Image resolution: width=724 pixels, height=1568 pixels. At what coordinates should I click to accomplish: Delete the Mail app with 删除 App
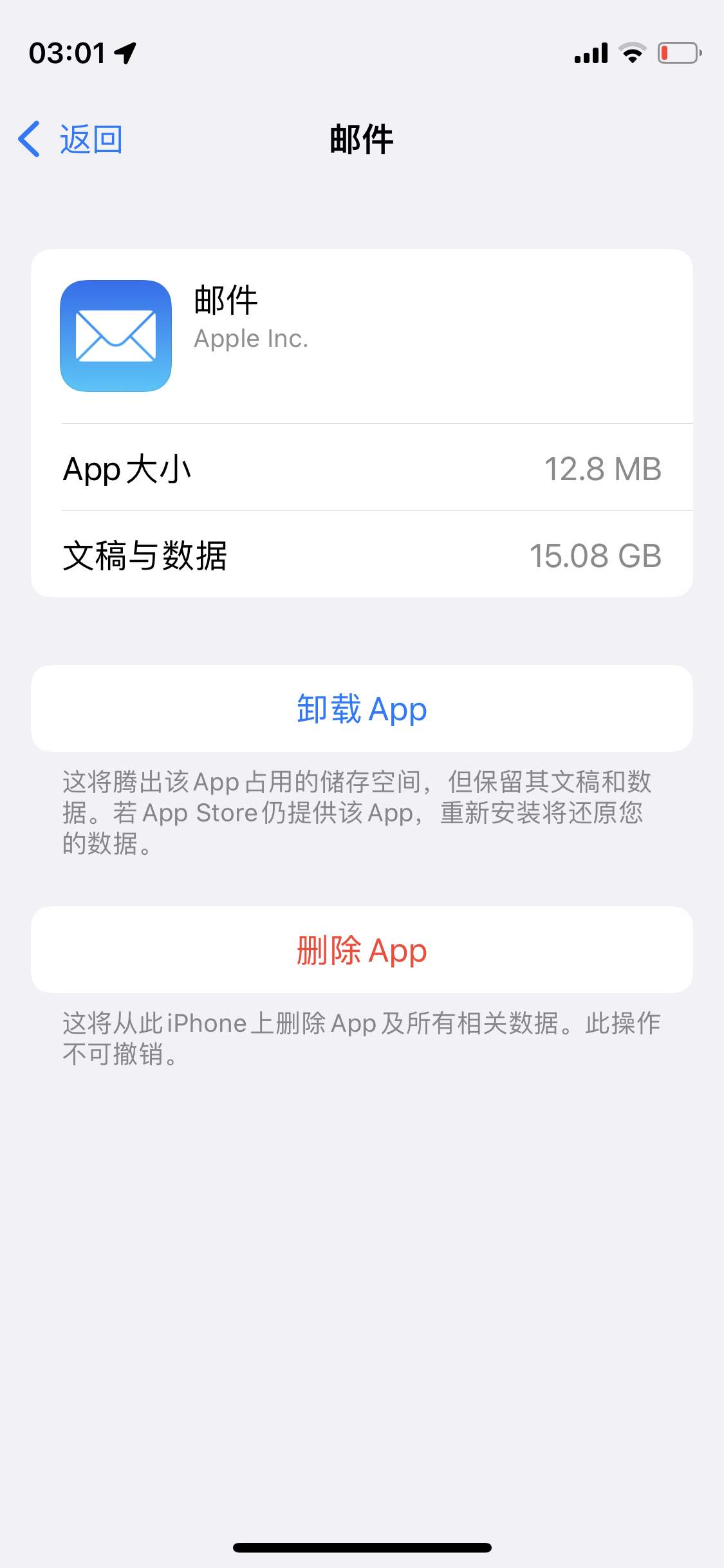pos(362,950)
